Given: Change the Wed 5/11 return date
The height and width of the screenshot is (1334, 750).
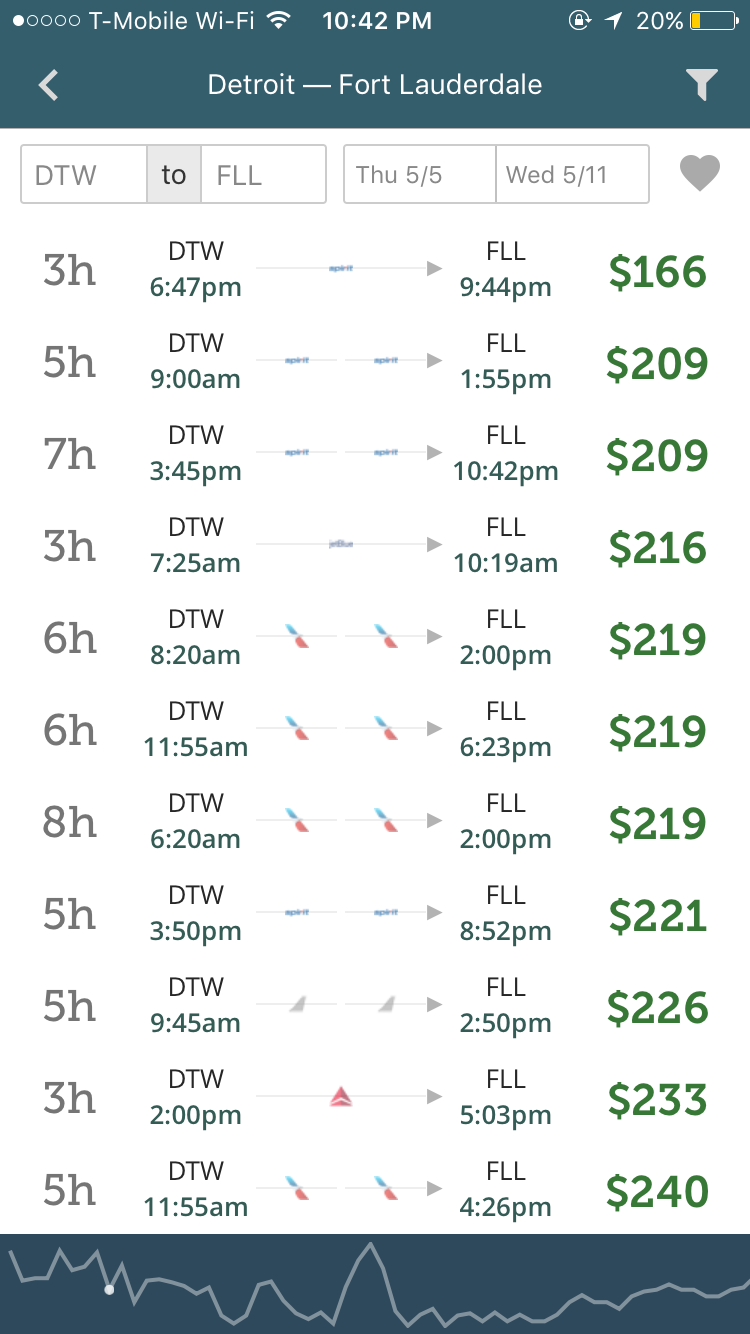Looking at the screenshot, I should coord(572,175).
